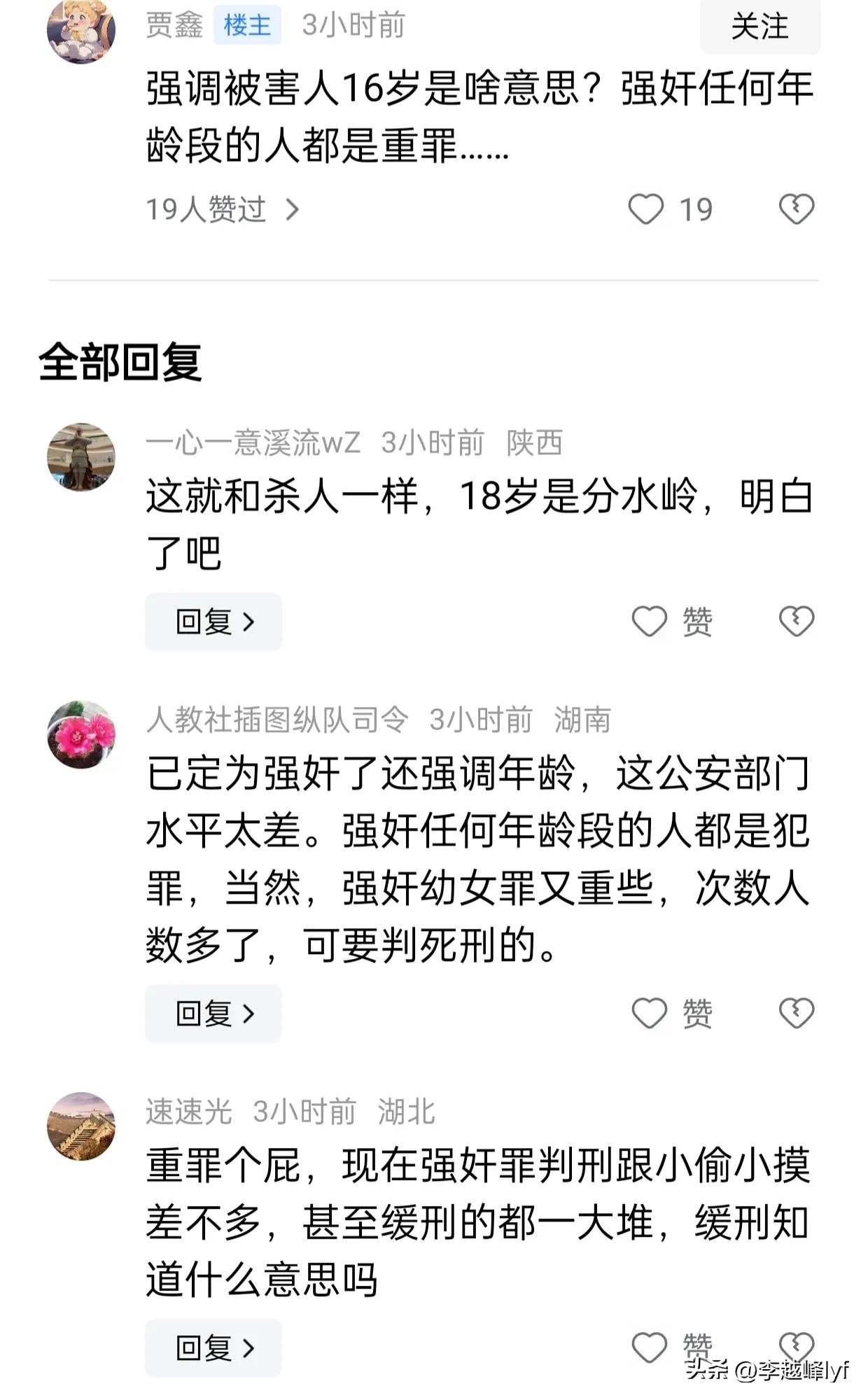This screenshot has height=1400, width=868.
Task: Follow 贾鑫 with the 关注 button
Action: 759,27
